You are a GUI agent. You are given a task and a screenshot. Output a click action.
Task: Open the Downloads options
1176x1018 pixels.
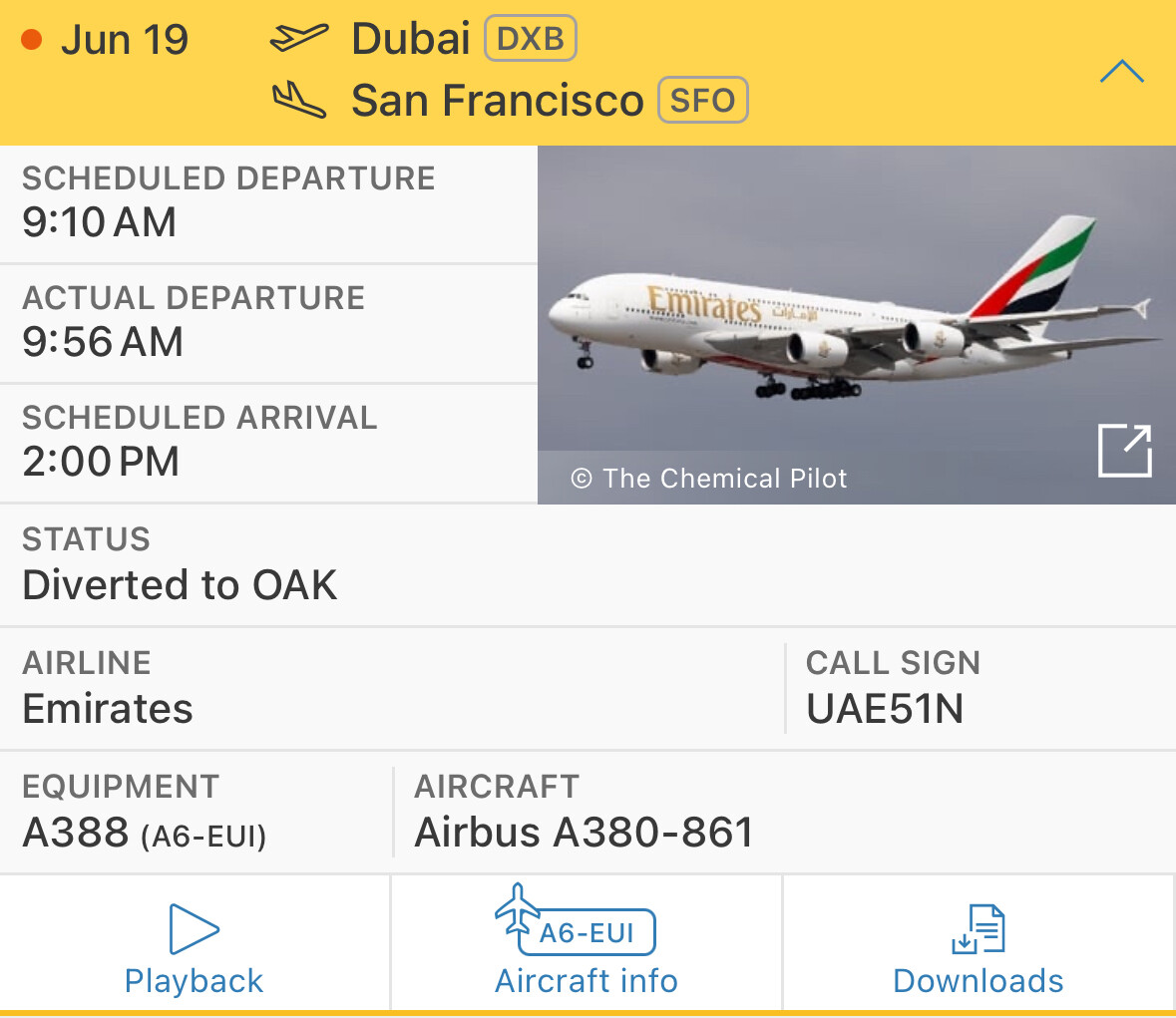pyautogui.click(x=978, y=948)
